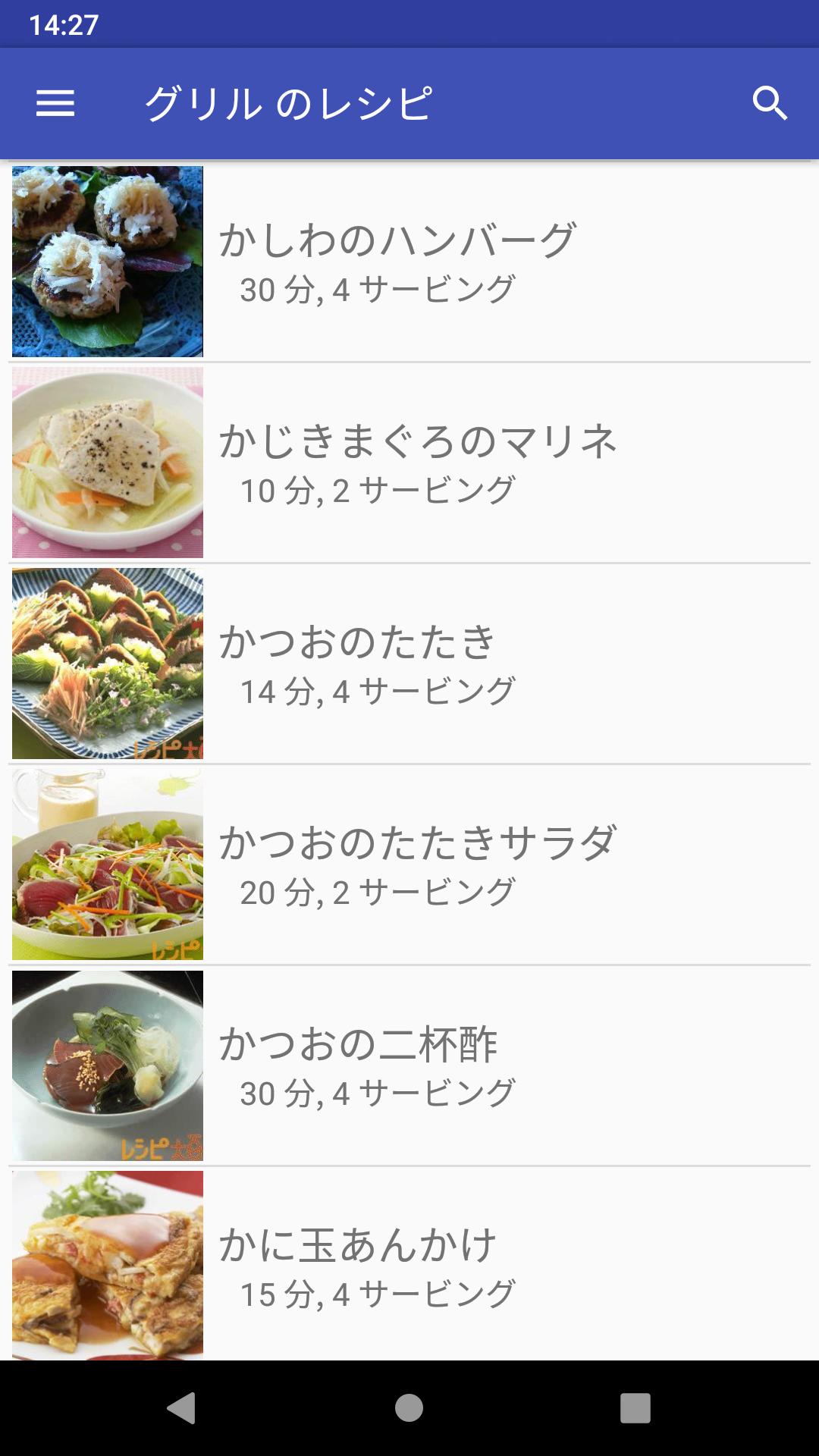The image size is (819, 1456).
Task: Open the かしわのハンバーグ recipe
Action: [409, 262]
